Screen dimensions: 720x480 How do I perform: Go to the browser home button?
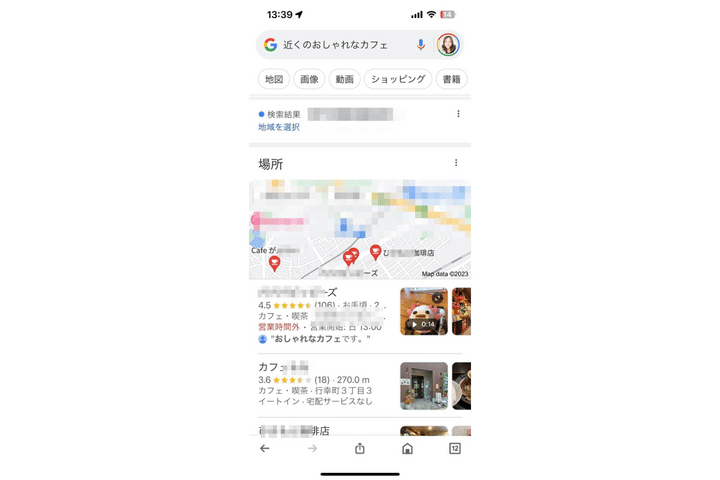click(x=407, y=449)
